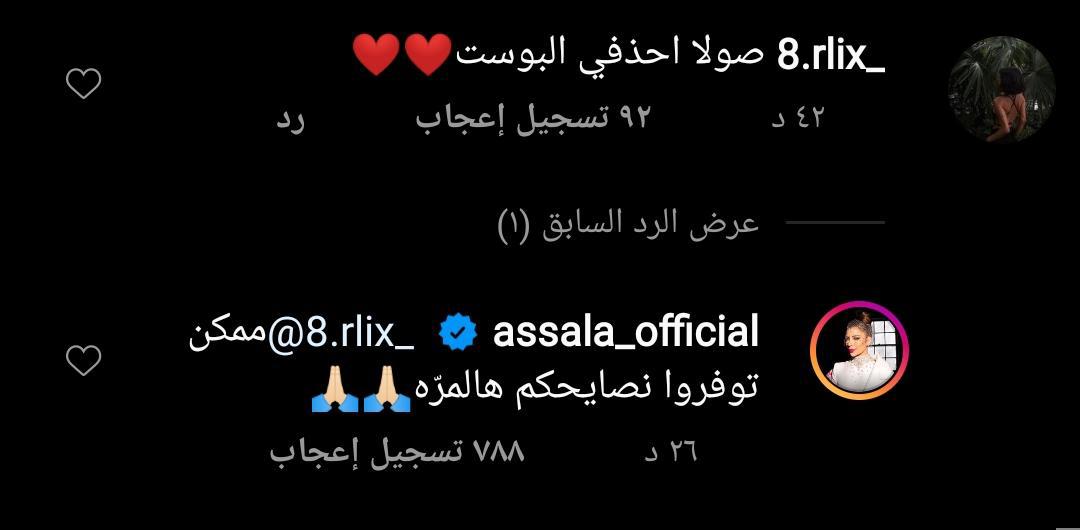Screen dimensions: 1080x530
Task: View the 788 likes on assala_official's reply
Action: 397,452
